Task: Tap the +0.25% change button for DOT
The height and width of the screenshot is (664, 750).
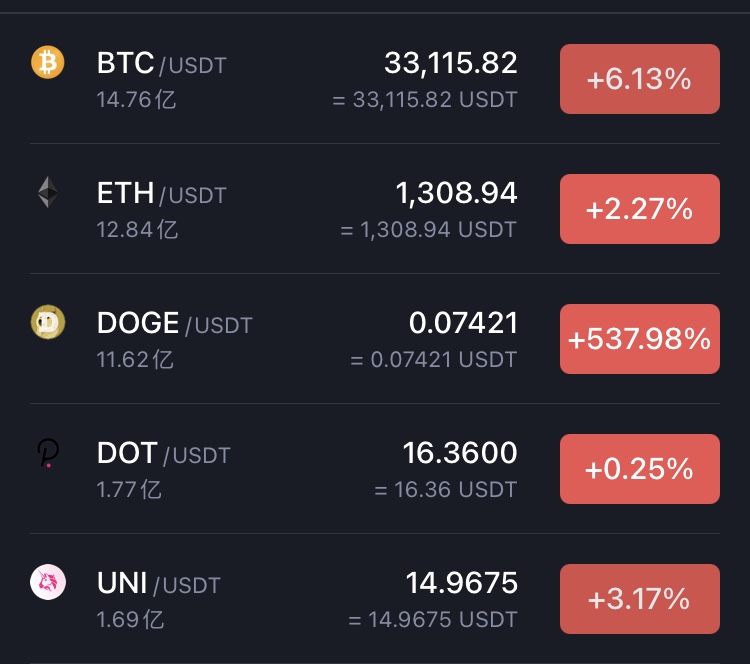Action: point(639,469)
